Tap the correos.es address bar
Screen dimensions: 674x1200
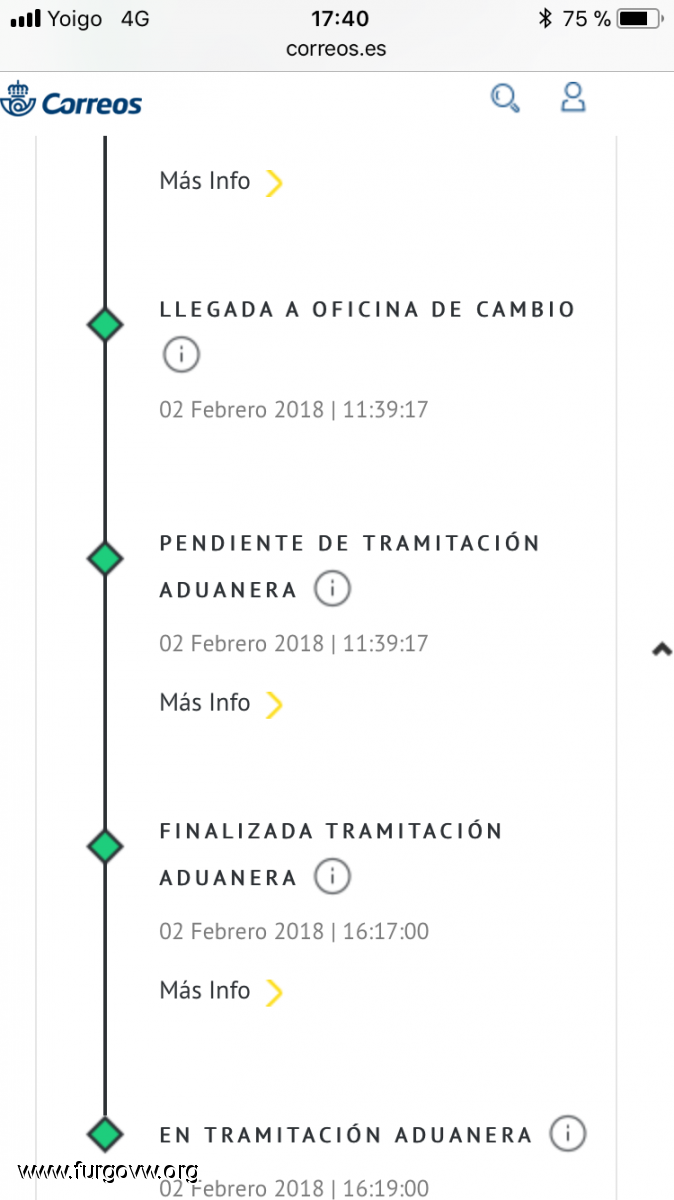pyautogui.click(x=336, y=48)
